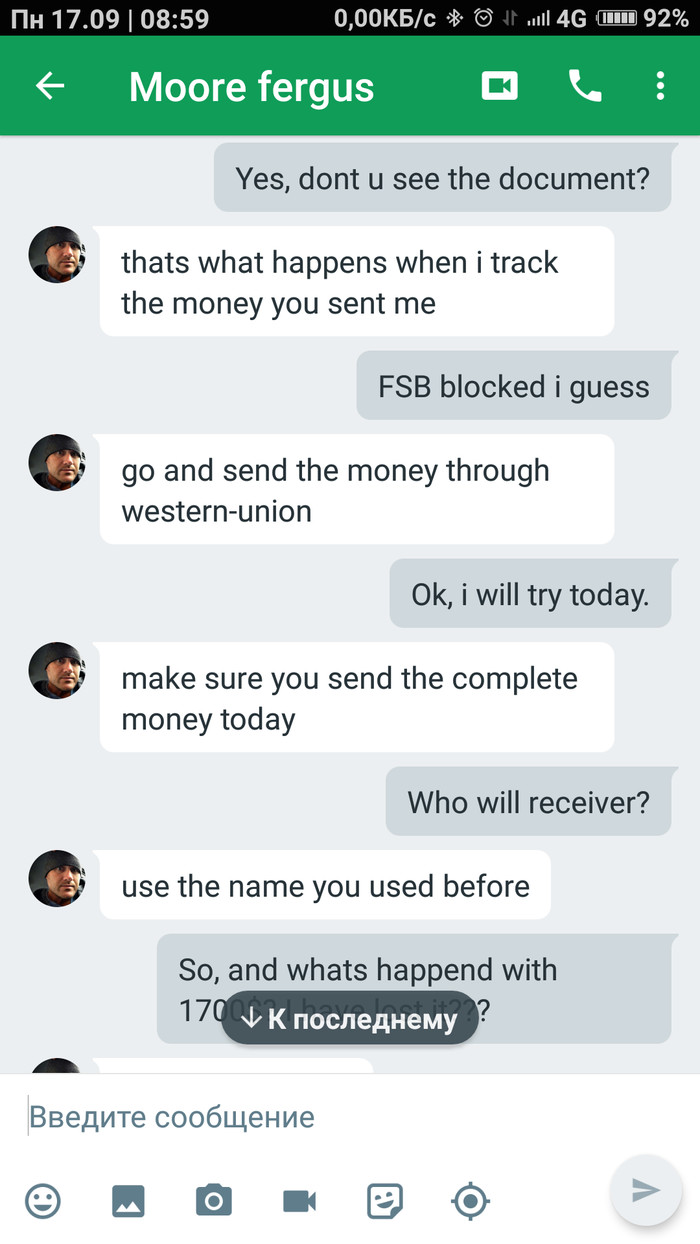700x1244 pixels.
Task: Jump to latest via К последнему button
Action: (x=349, y=1019)
